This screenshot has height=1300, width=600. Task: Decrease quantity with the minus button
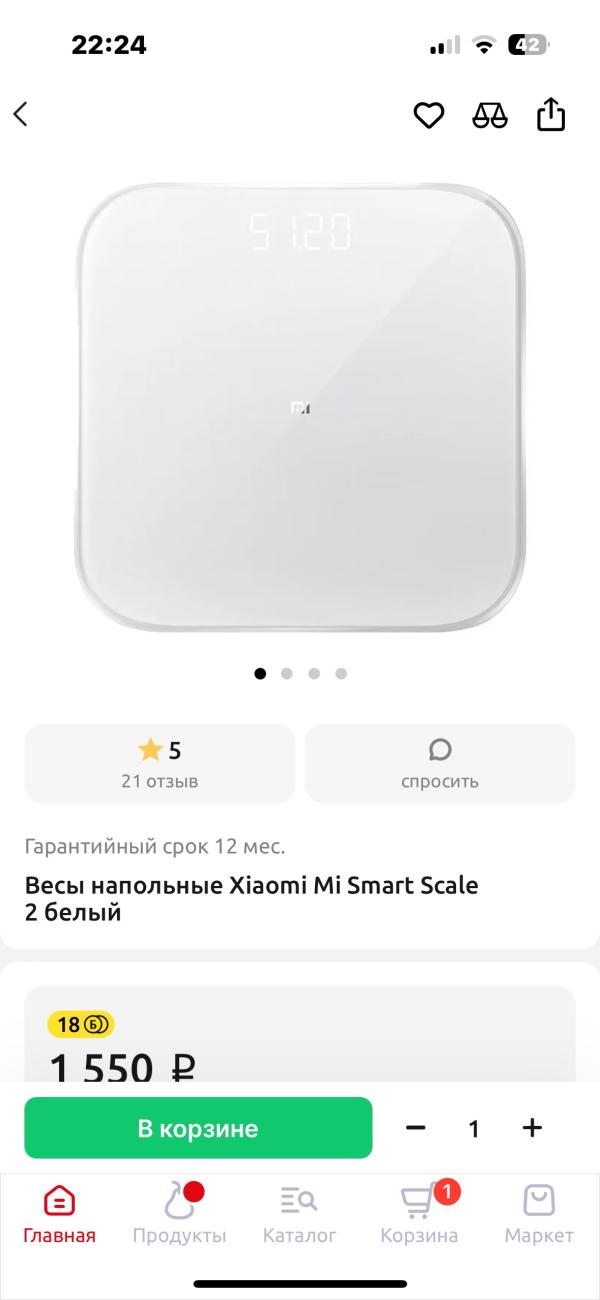[x=416, y=1128]
